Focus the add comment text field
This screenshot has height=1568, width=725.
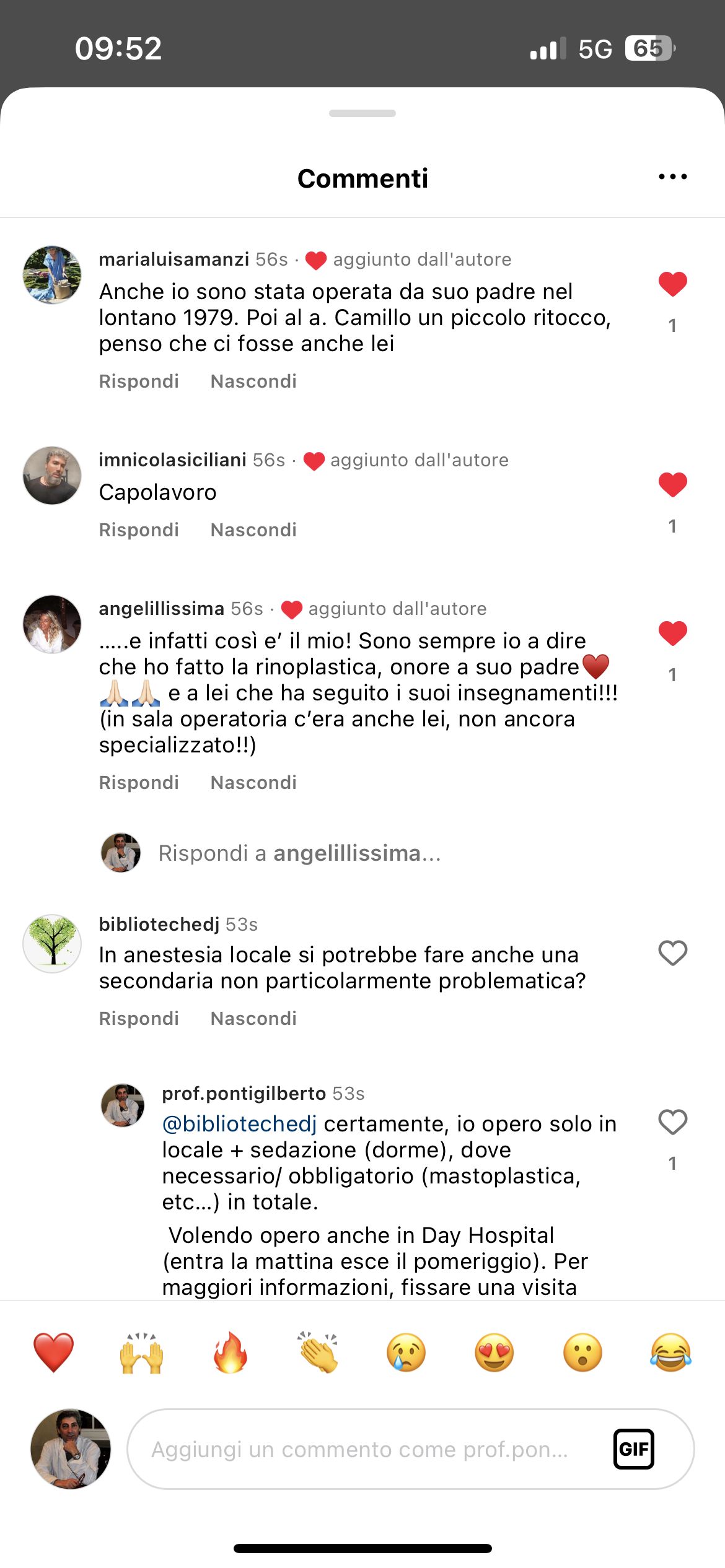tap(359, 1450)
